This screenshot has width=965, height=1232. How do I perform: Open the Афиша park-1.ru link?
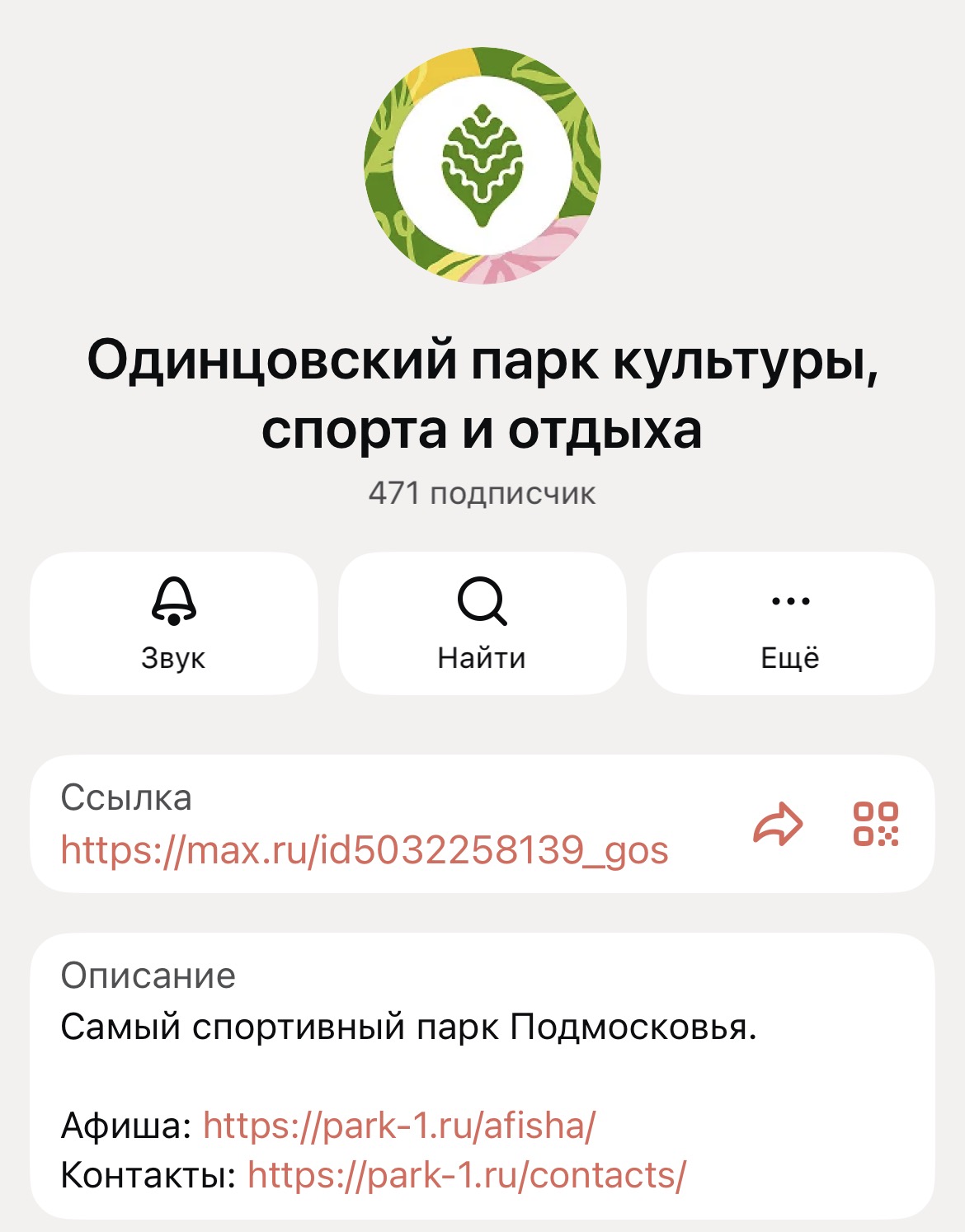399,1126
